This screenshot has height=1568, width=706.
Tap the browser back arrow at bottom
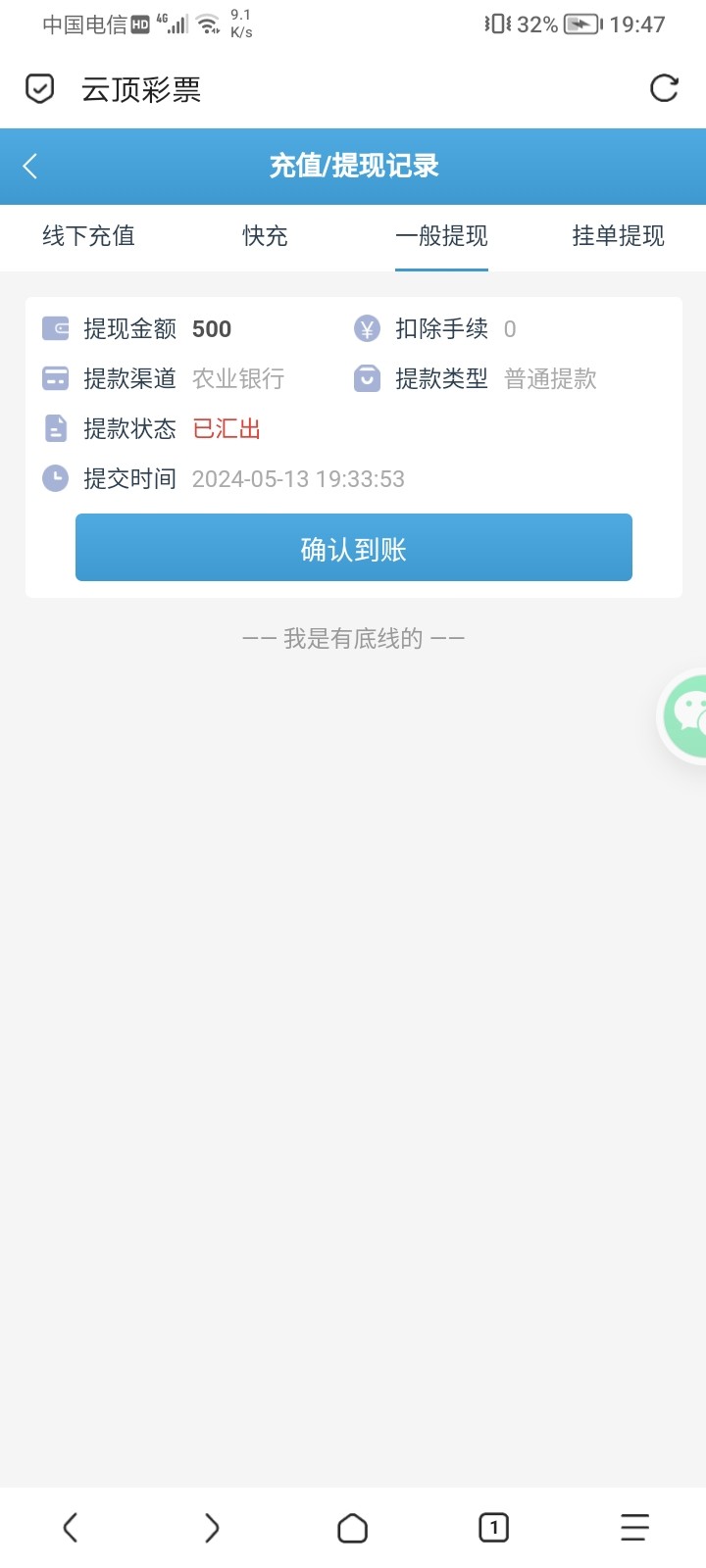71,1527
